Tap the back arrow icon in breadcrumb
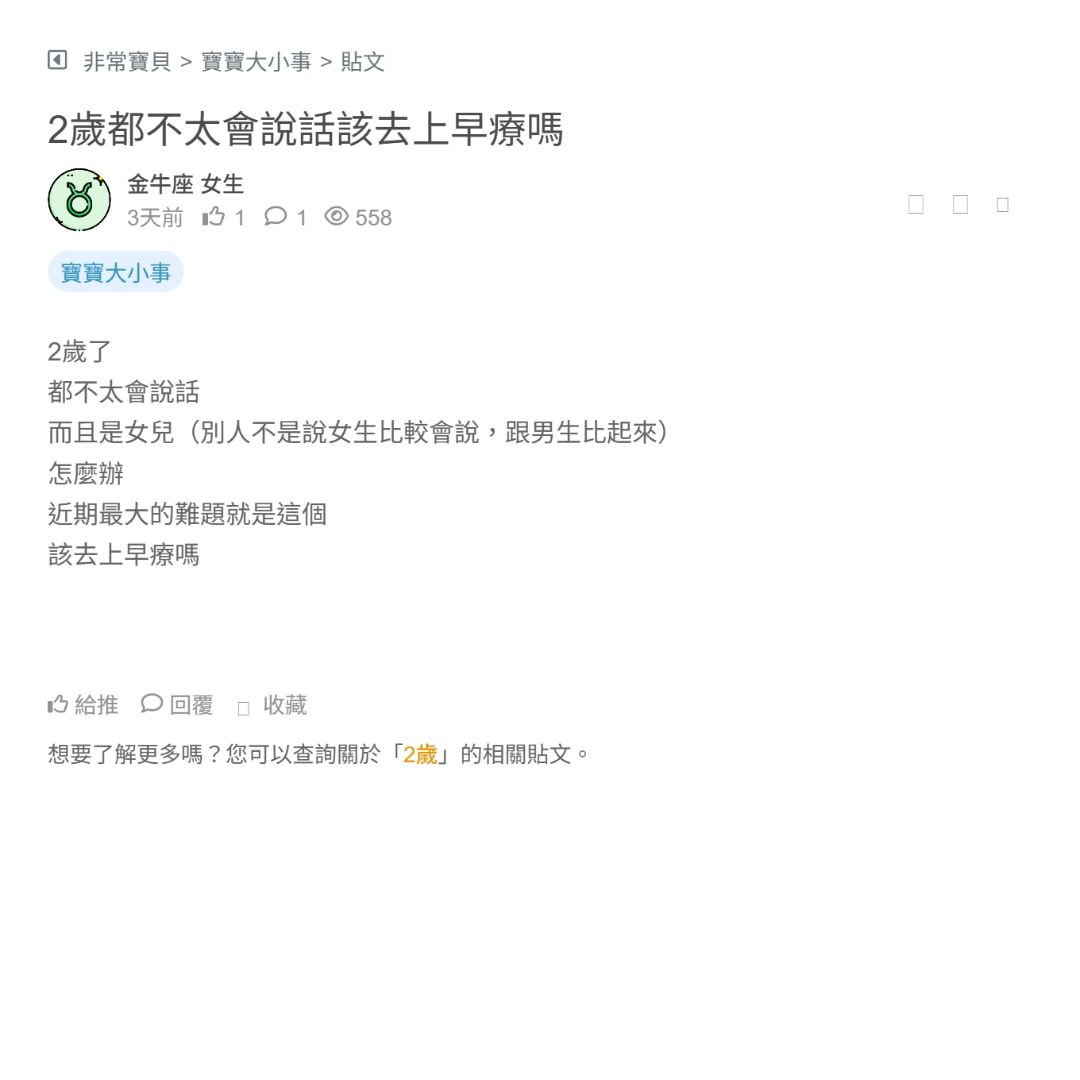 (x=58, y=61)
